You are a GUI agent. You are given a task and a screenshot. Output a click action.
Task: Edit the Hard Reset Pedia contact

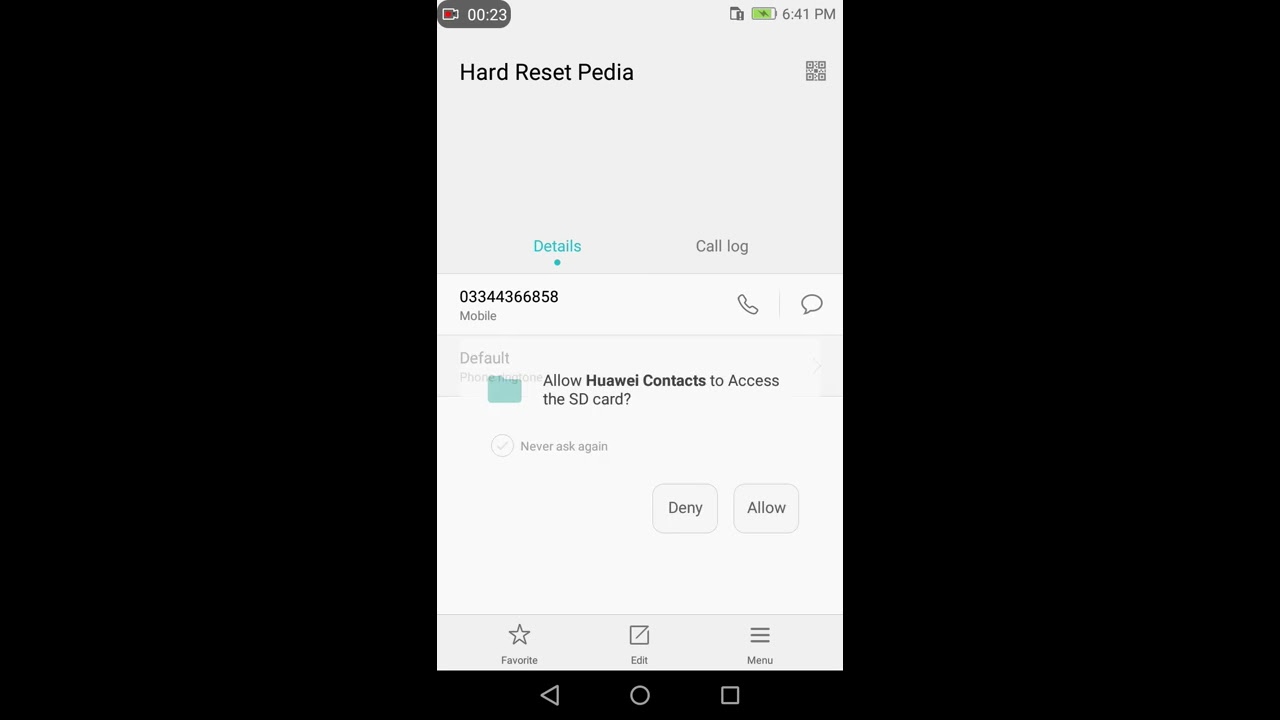(x=639, y=643)
